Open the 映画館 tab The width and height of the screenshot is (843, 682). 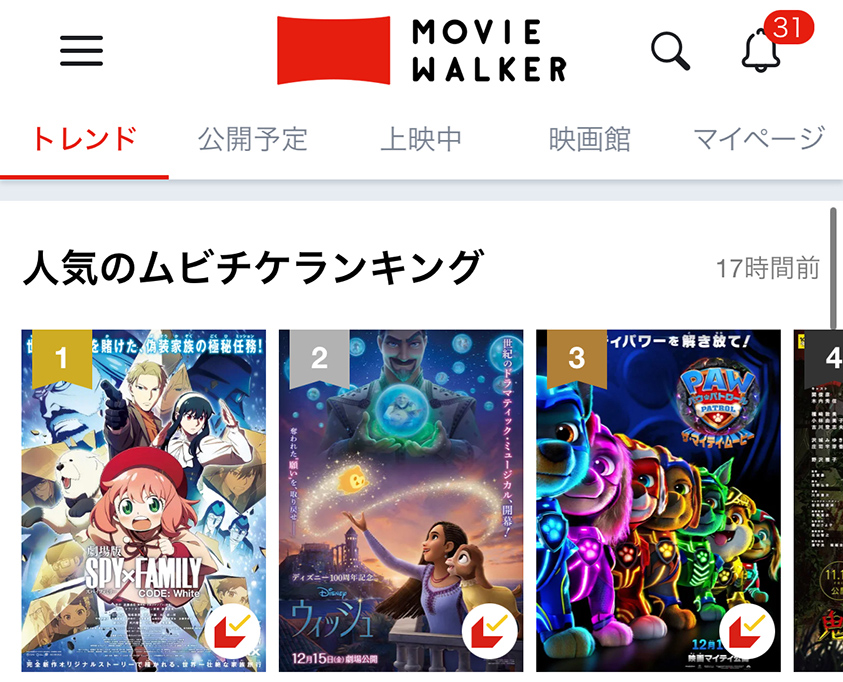pyautogui.click(x=590, y=139)
